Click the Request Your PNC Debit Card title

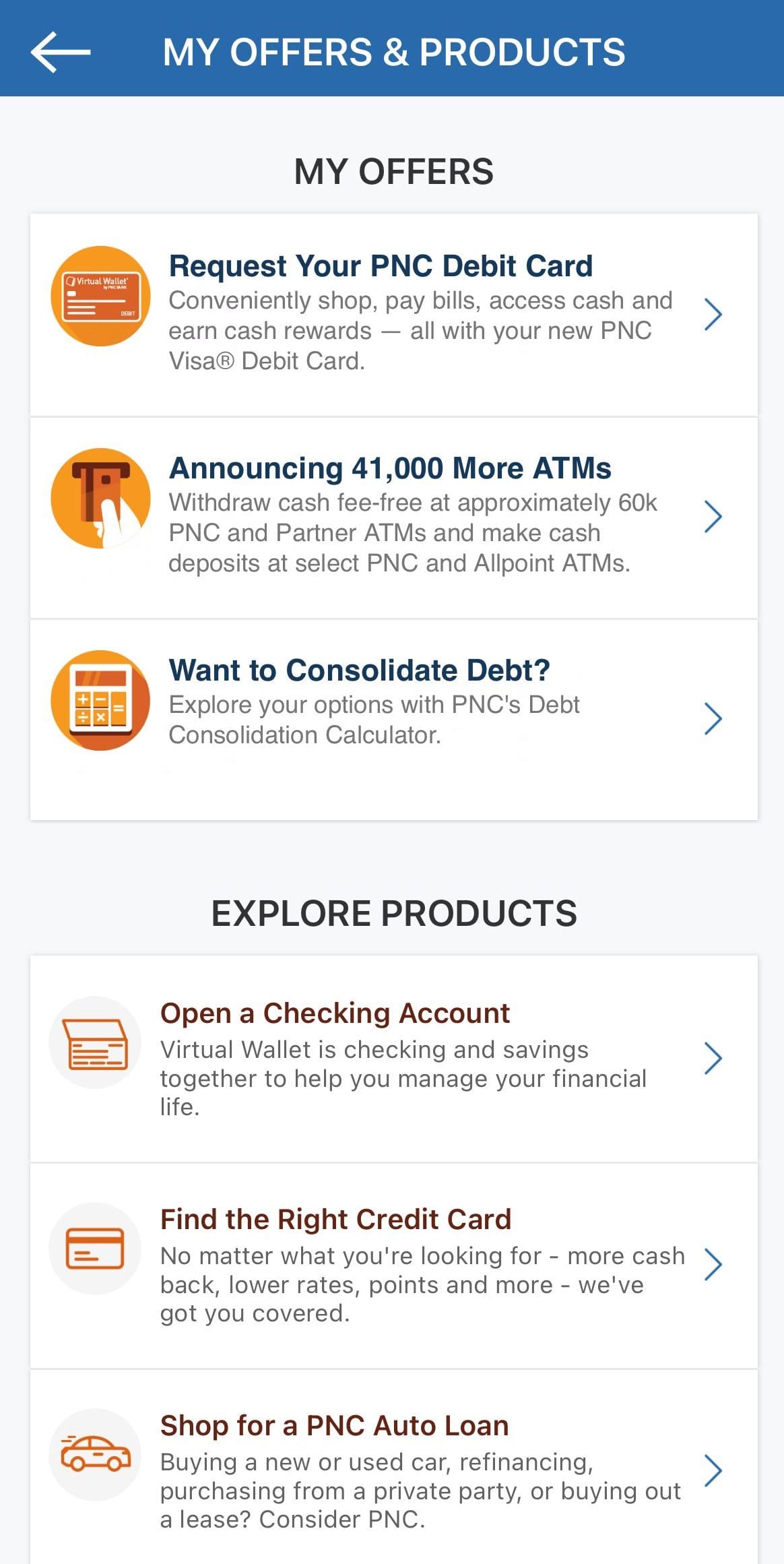[x=381, y=265]
